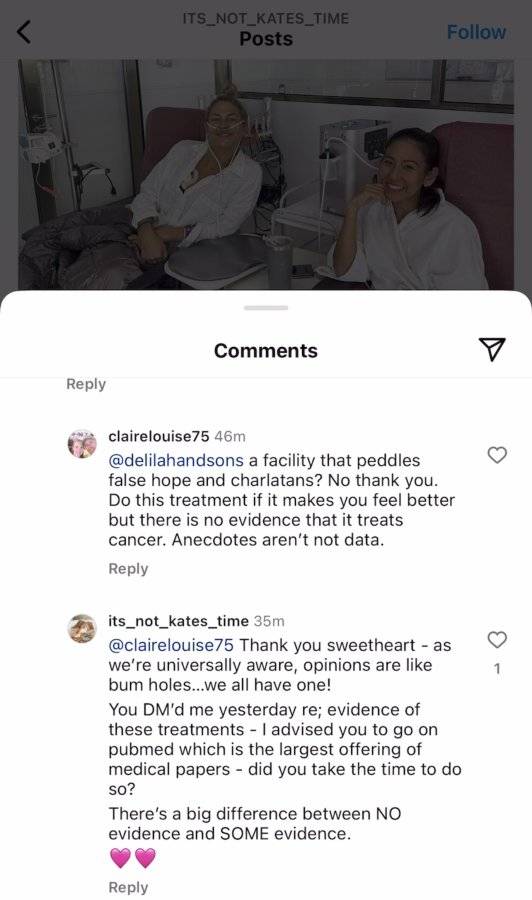
Task: Open its_not_kates_time's comment avatar
Action: pos(83,629)
